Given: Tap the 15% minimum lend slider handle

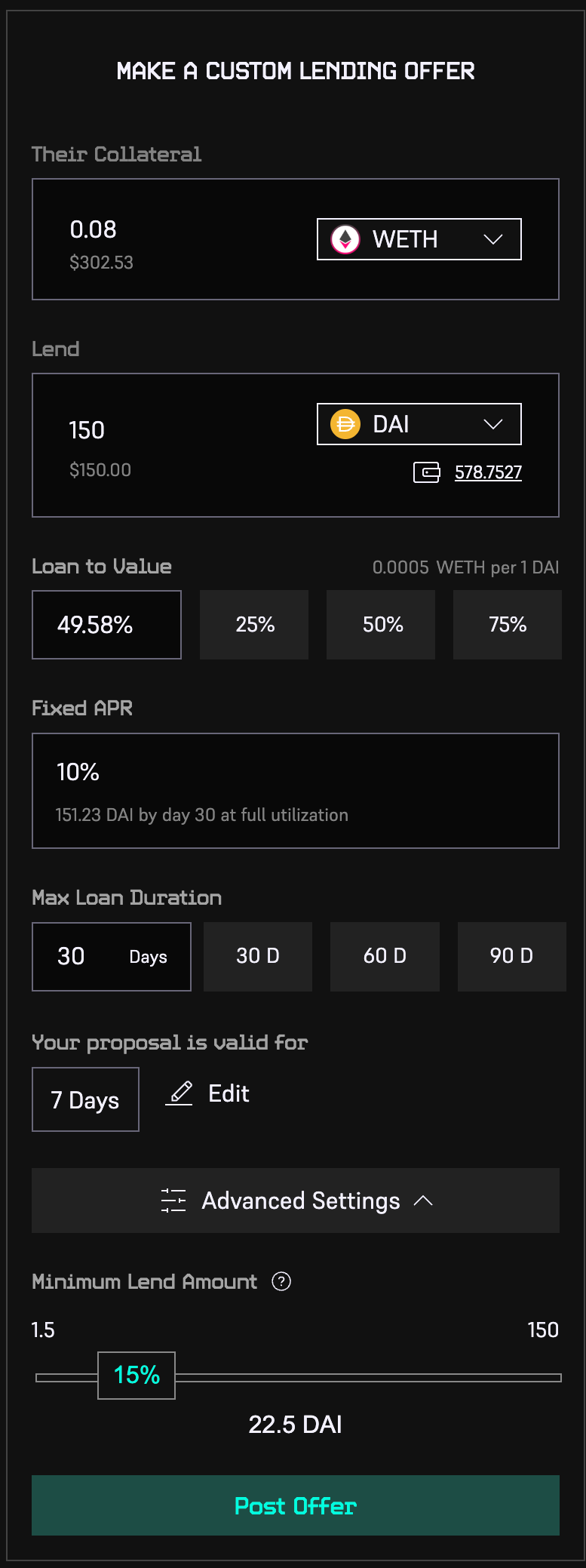Looking at the screenshot, I should (137, 1376).
